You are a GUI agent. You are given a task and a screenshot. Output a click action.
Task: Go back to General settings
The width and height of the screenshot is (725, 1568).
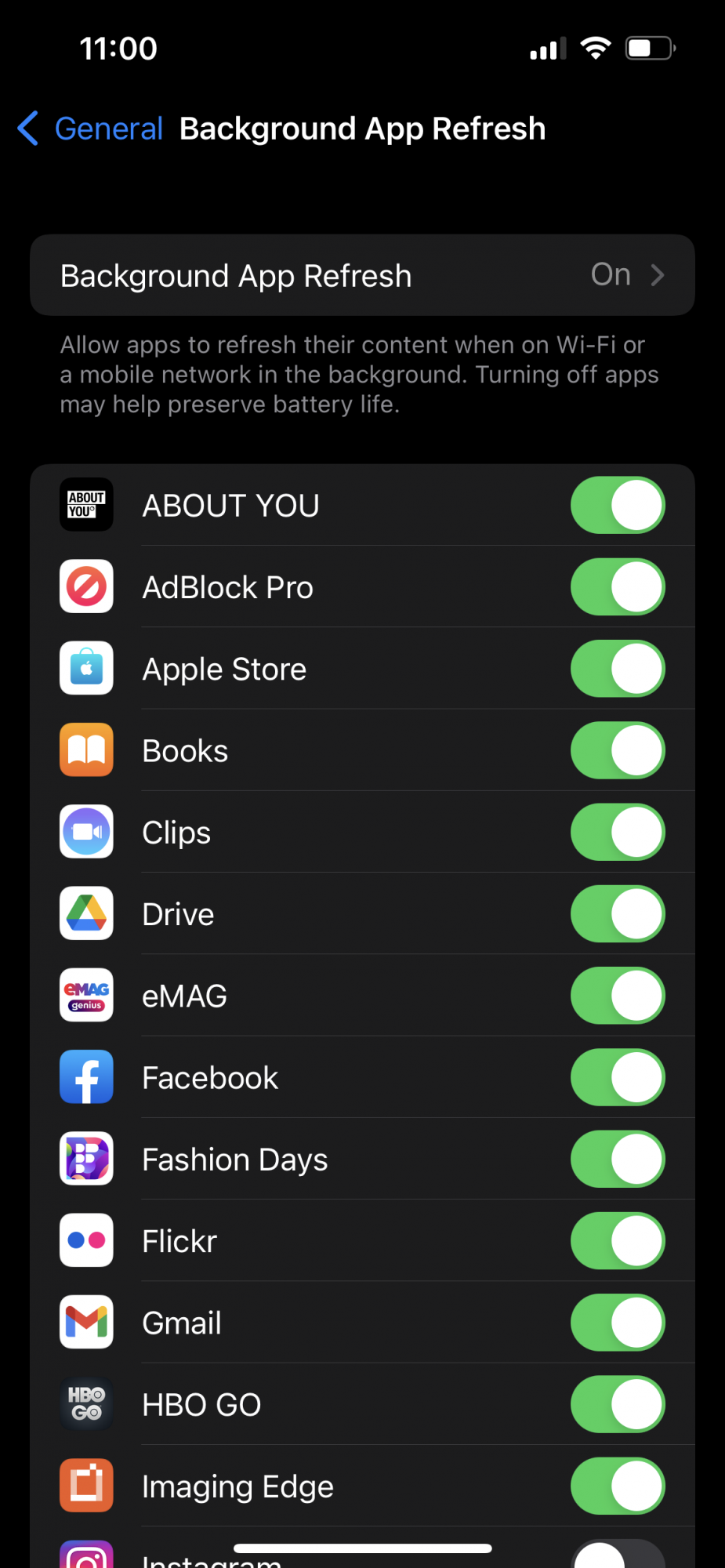pyautogui.click(x=90, y=129)
